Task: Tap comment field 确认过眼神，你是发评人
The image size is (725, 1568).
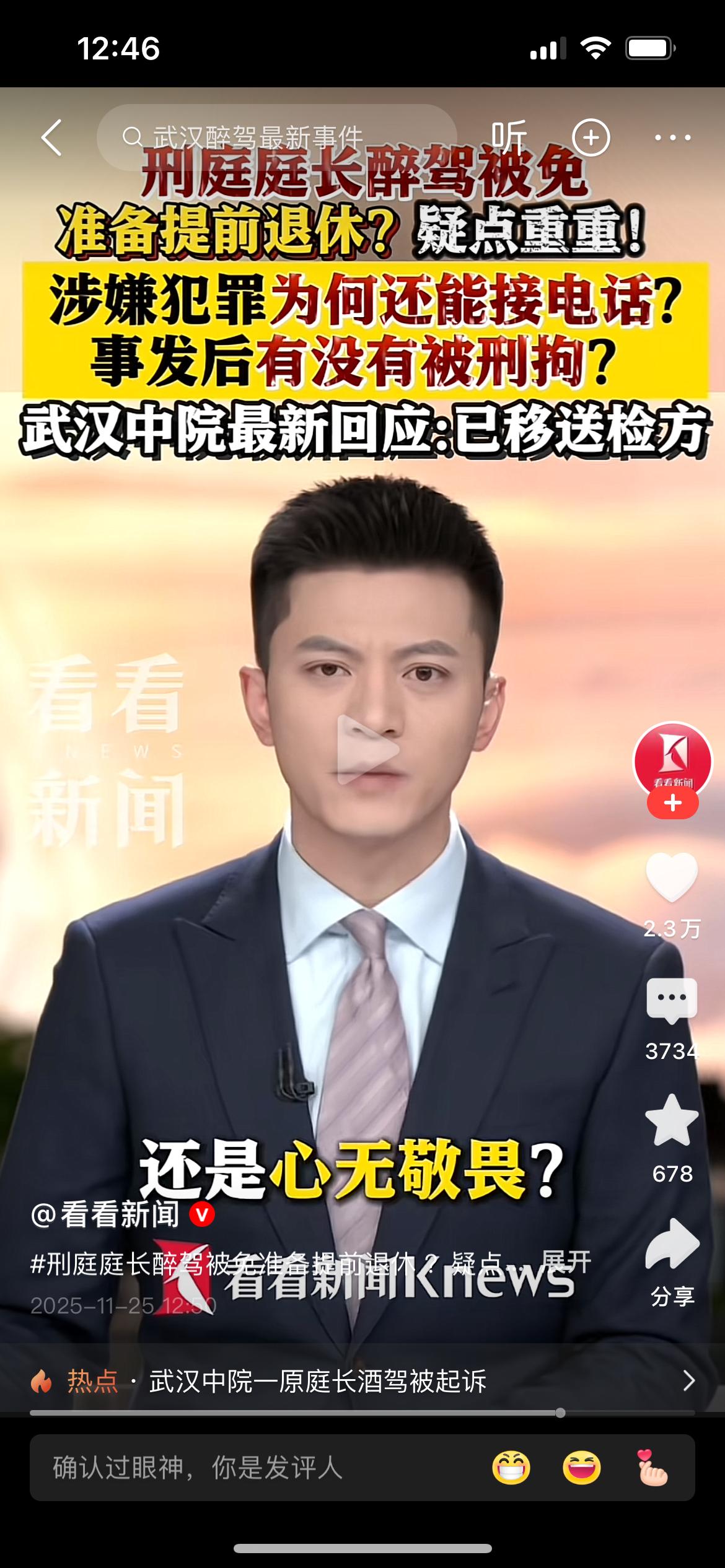Action: click(248, 1468)
